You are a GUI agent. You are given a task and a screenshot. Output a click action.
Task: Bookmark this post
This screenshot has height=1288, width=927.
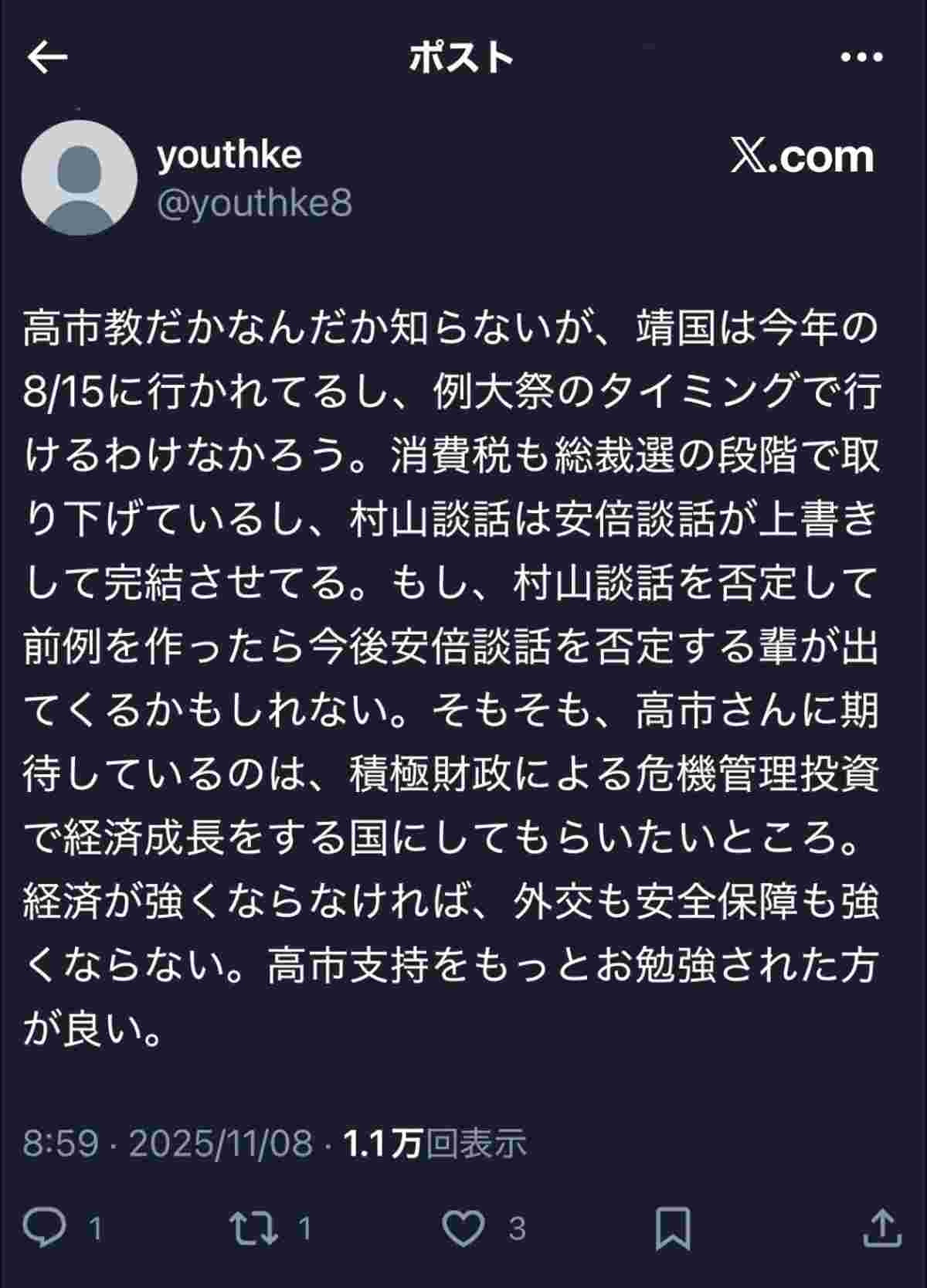[x=673, y=1227]
